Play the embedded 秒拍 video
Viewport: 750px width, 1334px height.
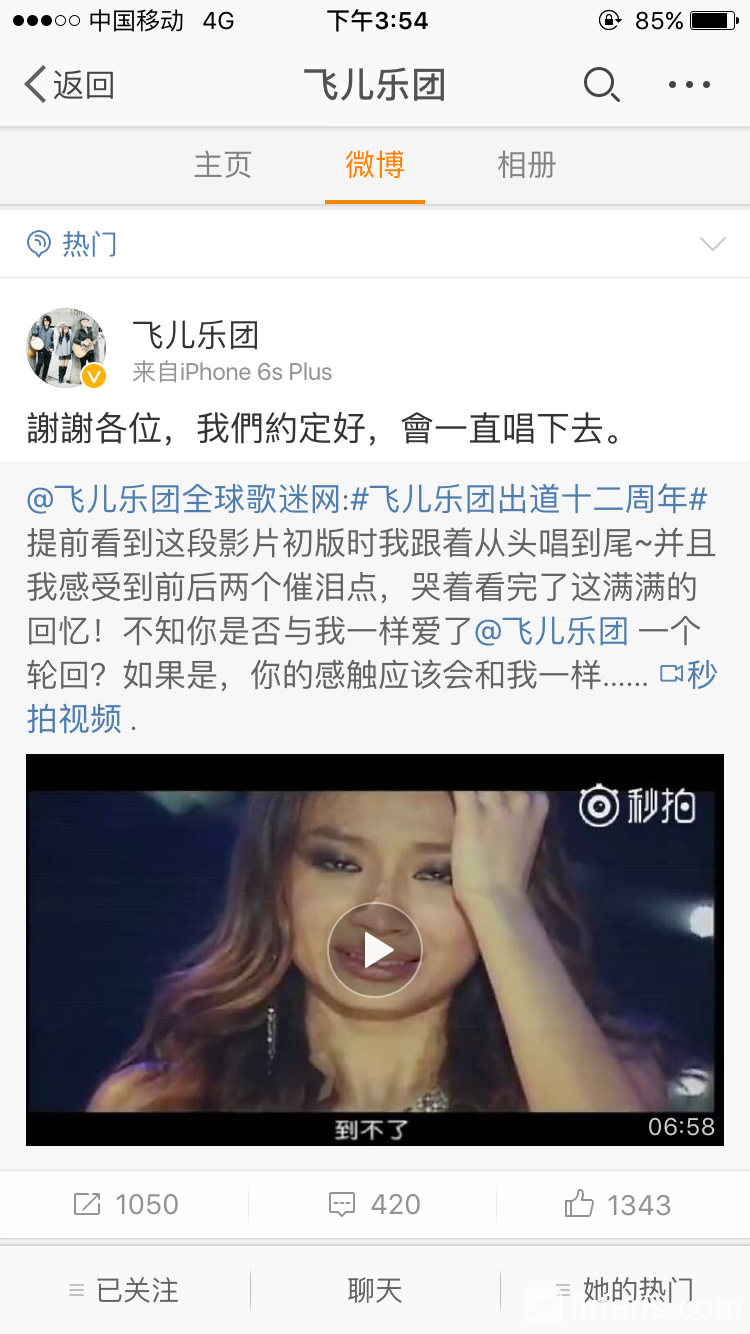375,950
